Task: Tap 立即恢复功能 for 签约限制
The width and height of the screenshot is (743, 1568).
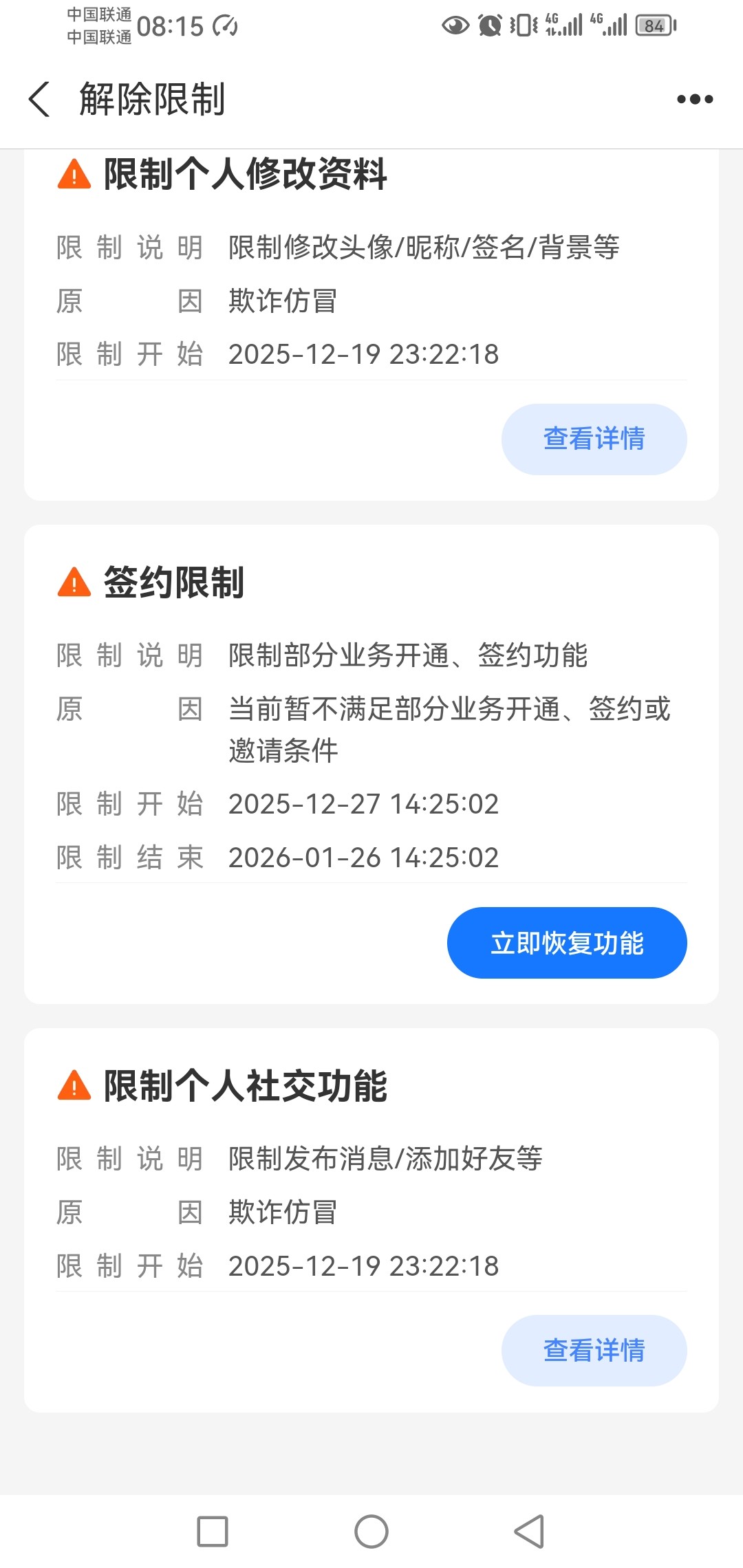Action: click(567, 942)
